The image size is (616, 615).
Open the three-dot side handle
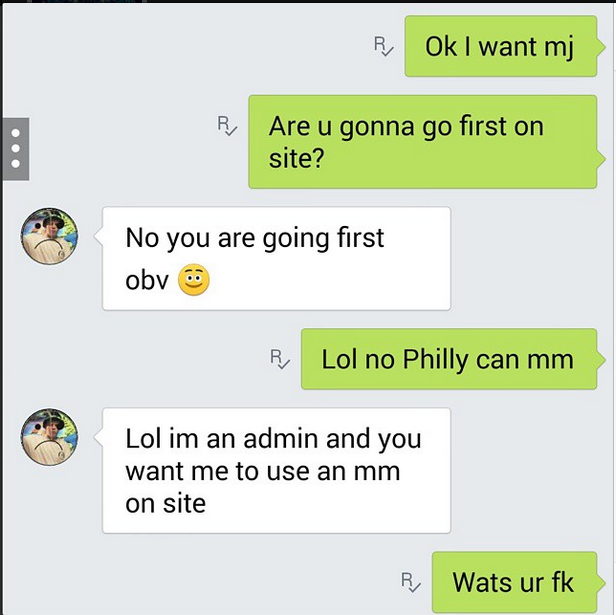click(x=14, y=149)
